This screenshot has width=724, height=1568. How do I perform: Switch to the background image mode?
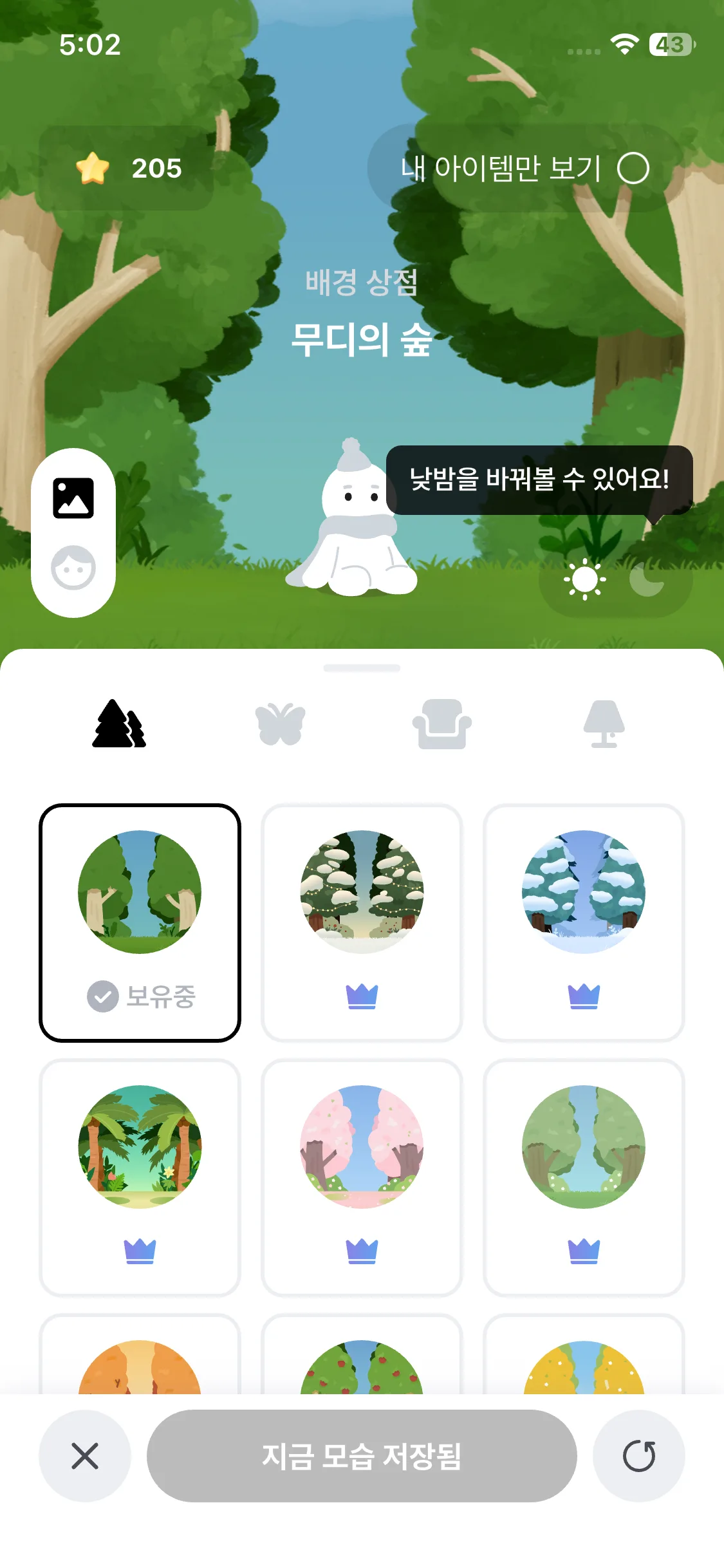point(73,498)
